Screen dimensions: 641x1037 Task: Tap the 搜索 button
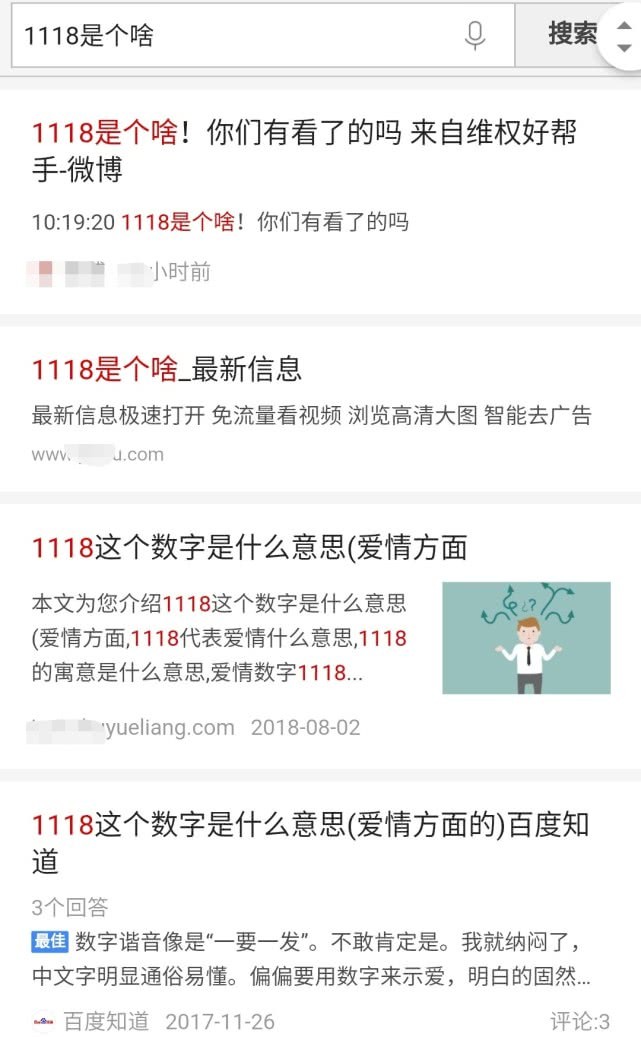point(570,34)
